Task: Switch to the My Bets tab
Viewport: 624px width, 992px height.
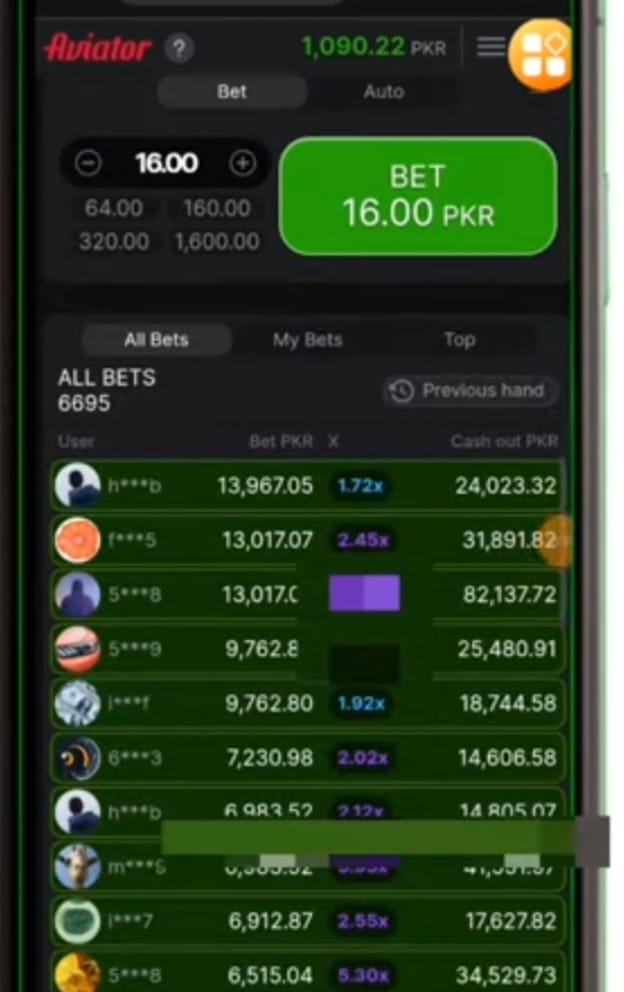Action: [x=308, y=340]
